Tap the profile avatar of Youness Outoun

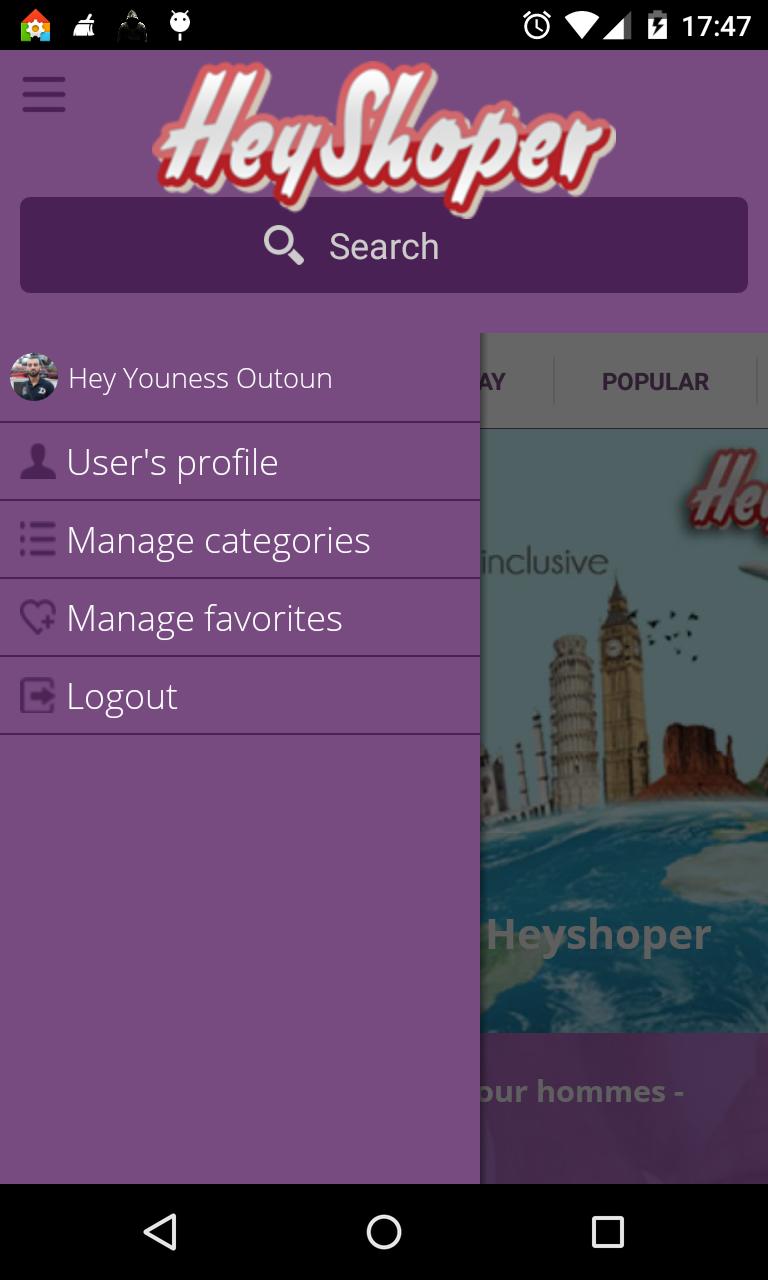pos(34,377)
